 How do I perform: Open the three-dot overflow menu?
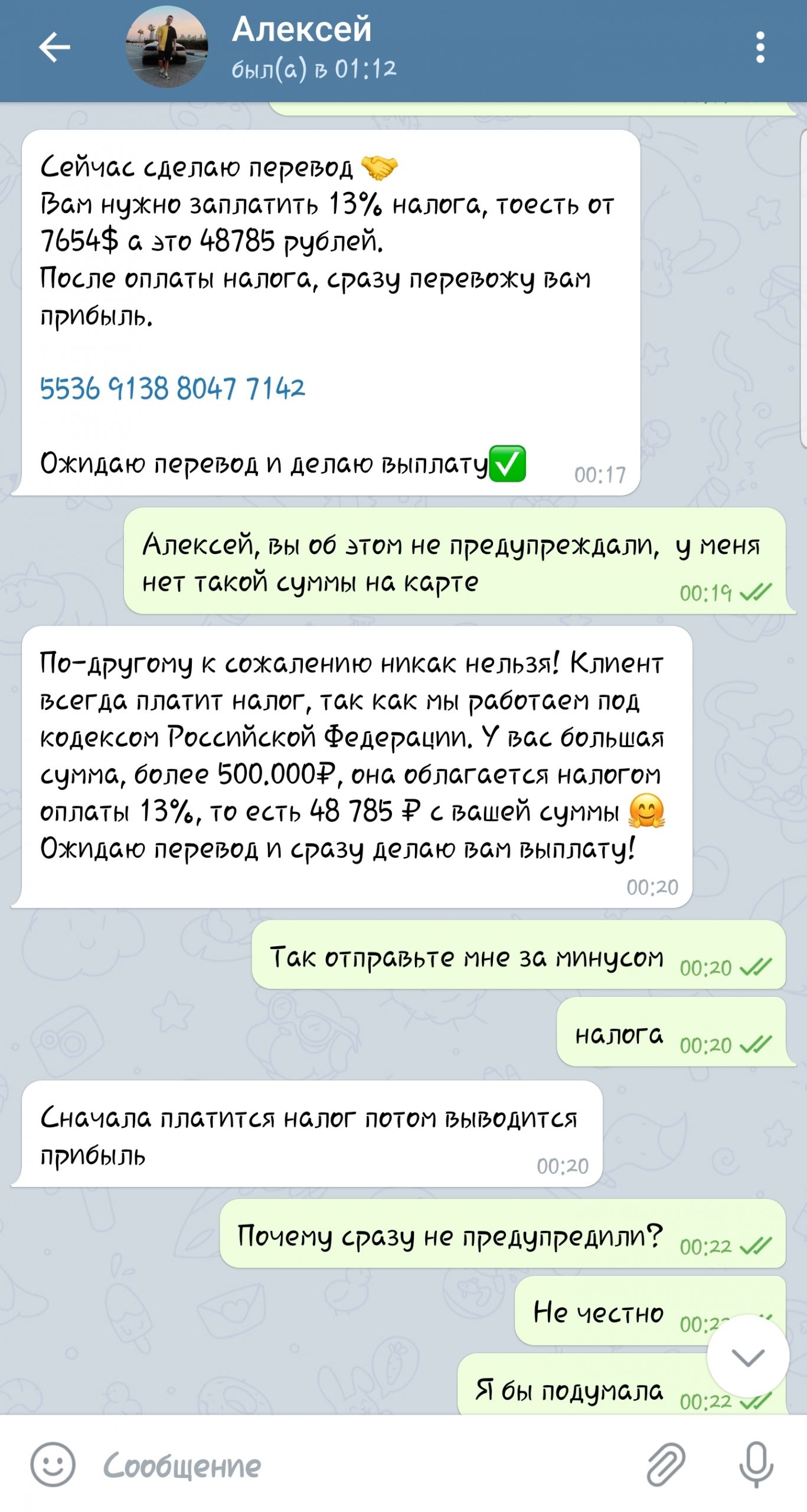pos(760,47)
